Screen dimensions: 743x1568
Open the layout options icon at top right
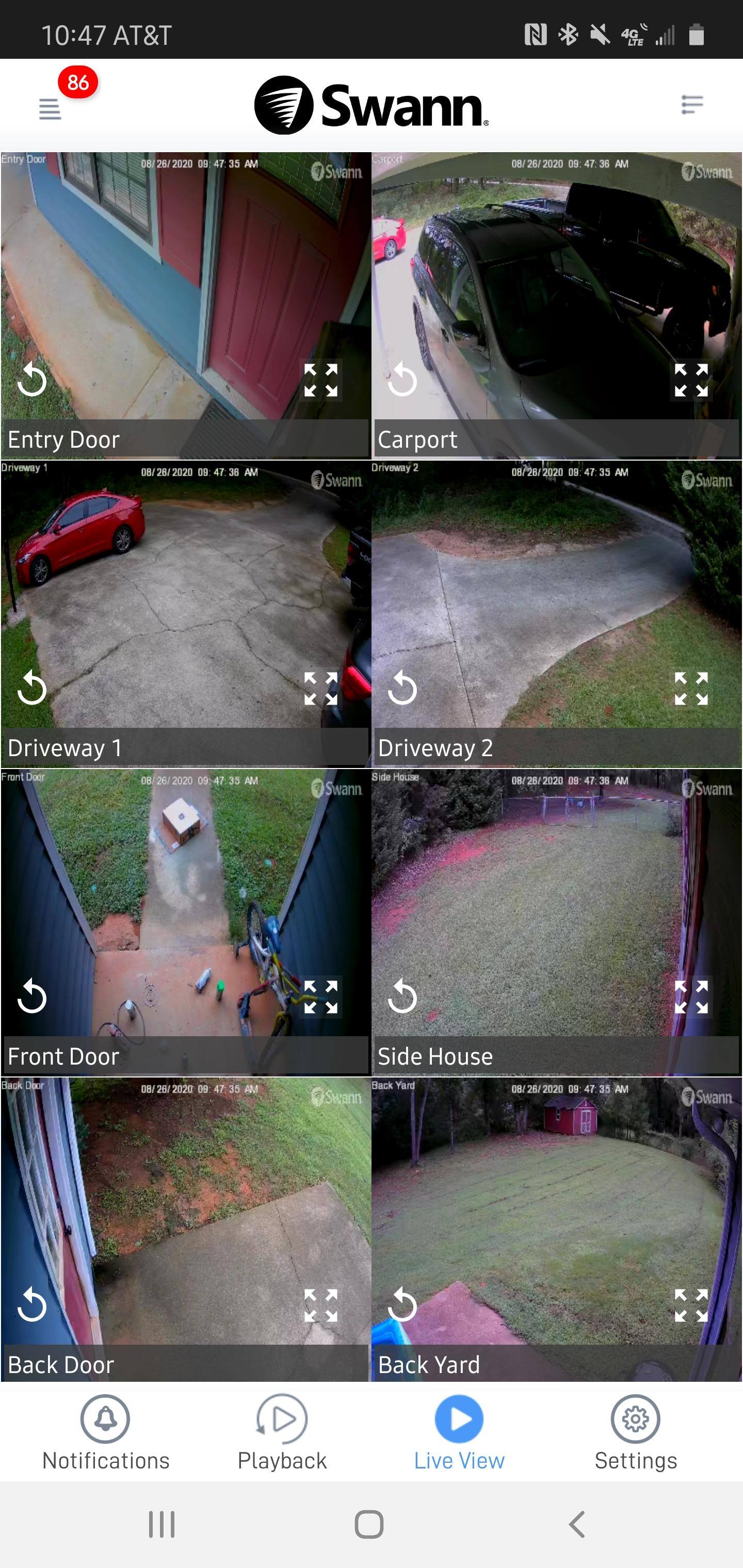point(692,105)
